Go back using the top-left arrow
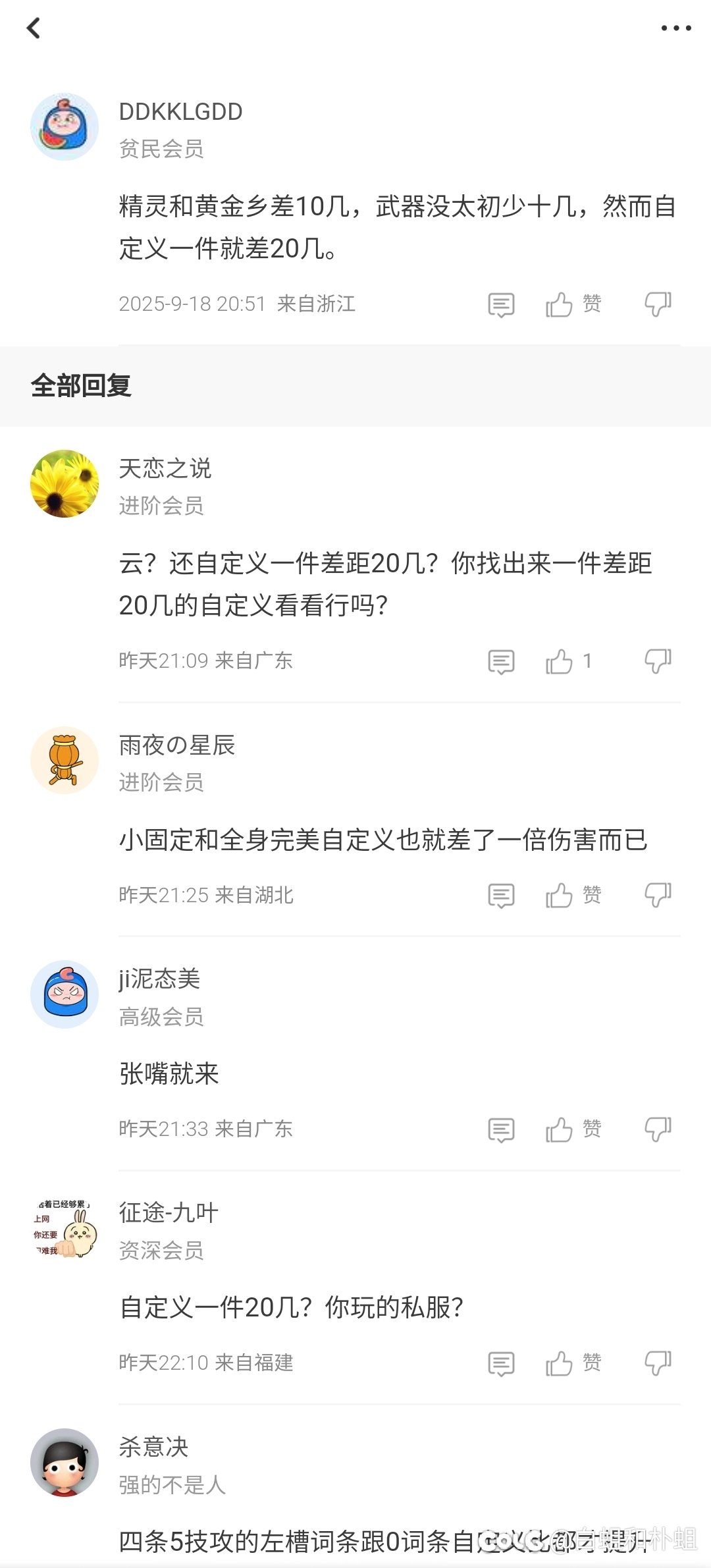Image resolution: width=711 pixels, height=1568 pixels. pyautogui.click(x=34, y=28)
